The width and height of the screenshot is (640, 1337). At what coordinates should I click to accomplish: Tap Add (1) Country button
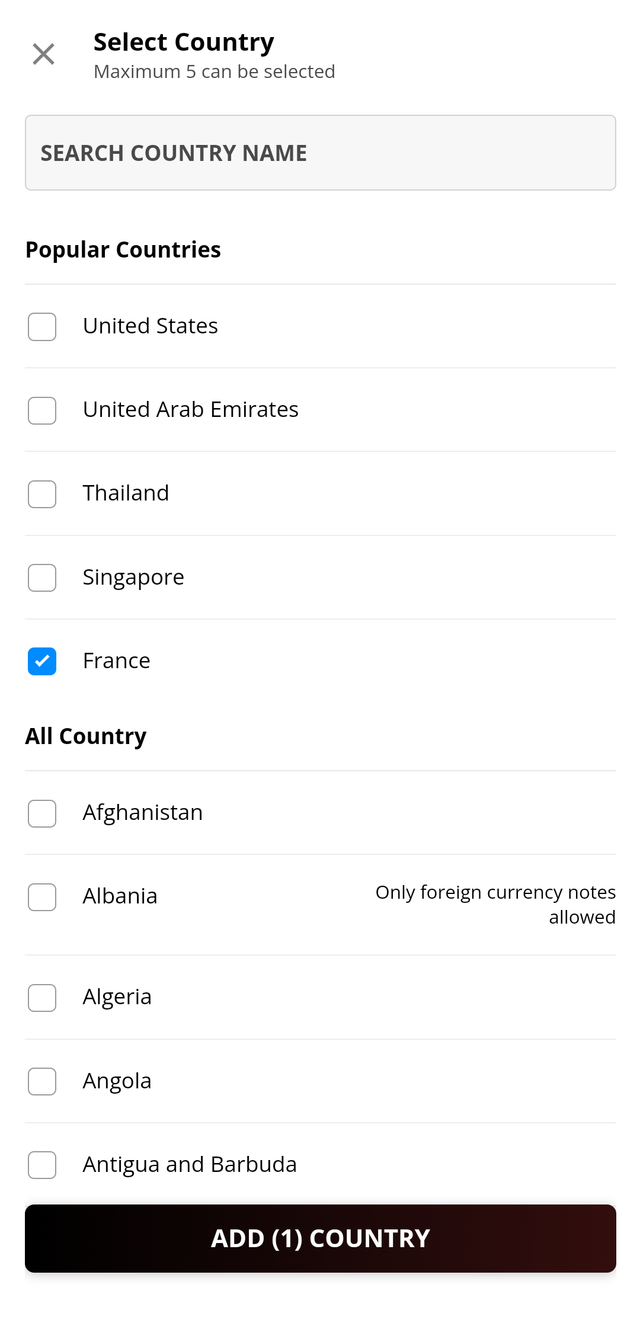pos(320,1238)
